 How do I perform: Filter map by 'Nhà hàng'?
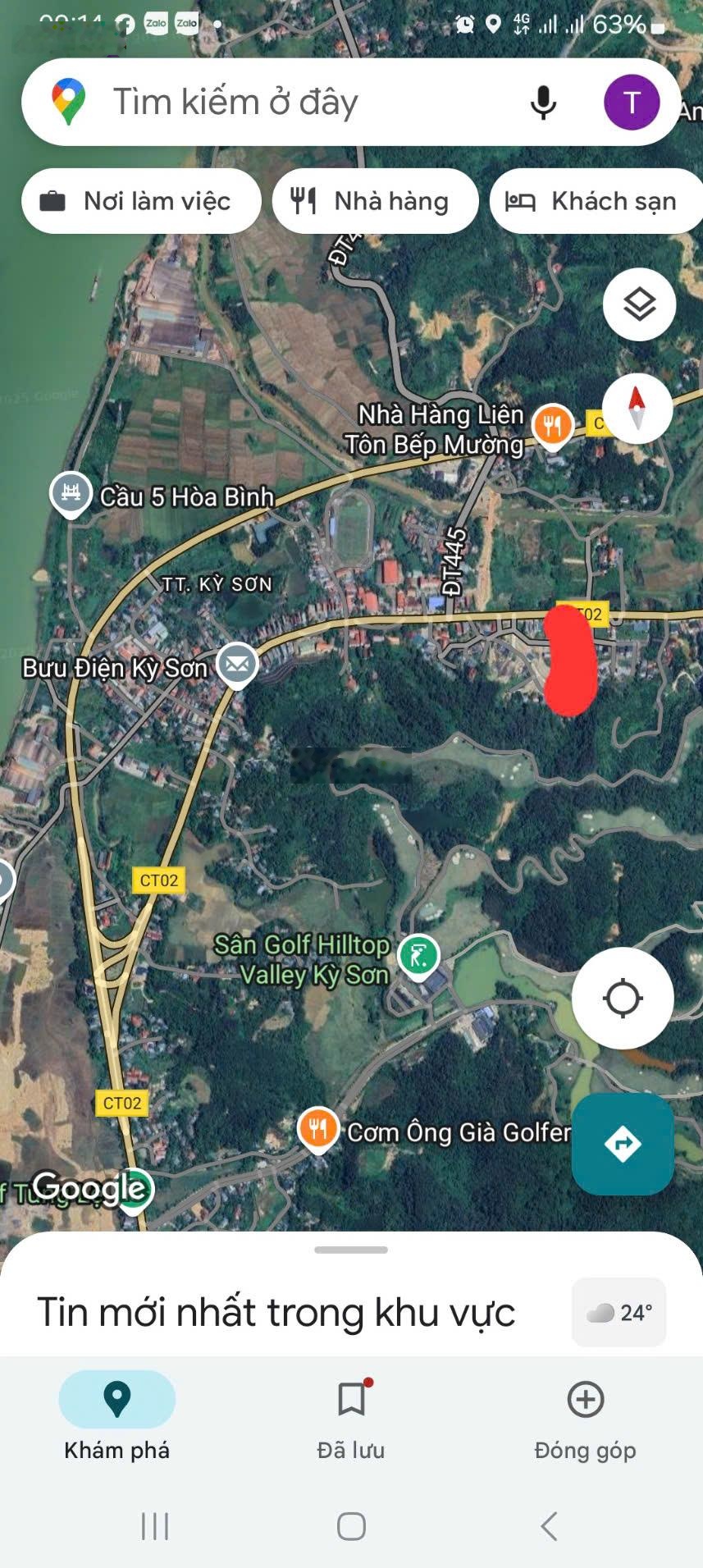pos(375,201)
